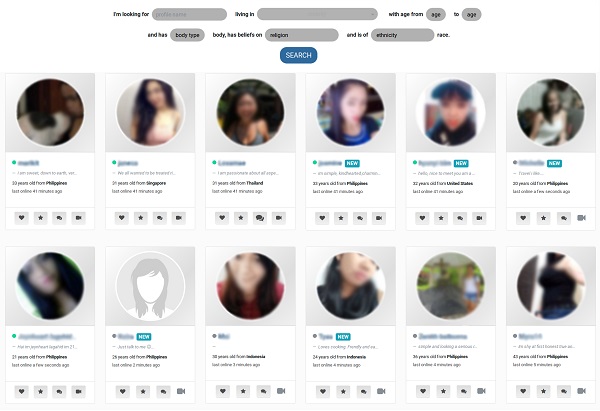Open the 26-year-old profile with placeholder avatar
This screenshot has height=411, width=600.
click(150, 289)
